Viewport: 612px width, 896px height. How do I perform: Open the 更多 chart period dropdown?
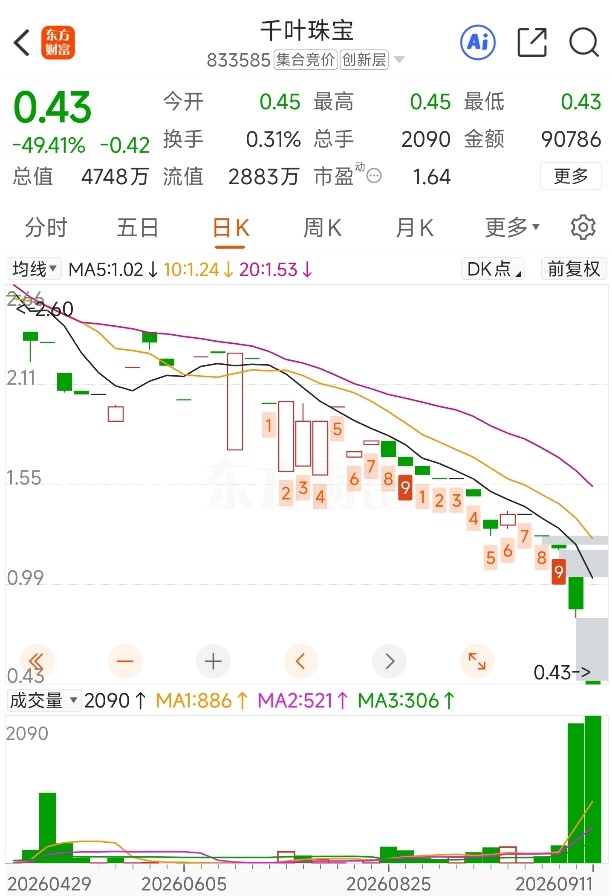click(x=512, y=227)
